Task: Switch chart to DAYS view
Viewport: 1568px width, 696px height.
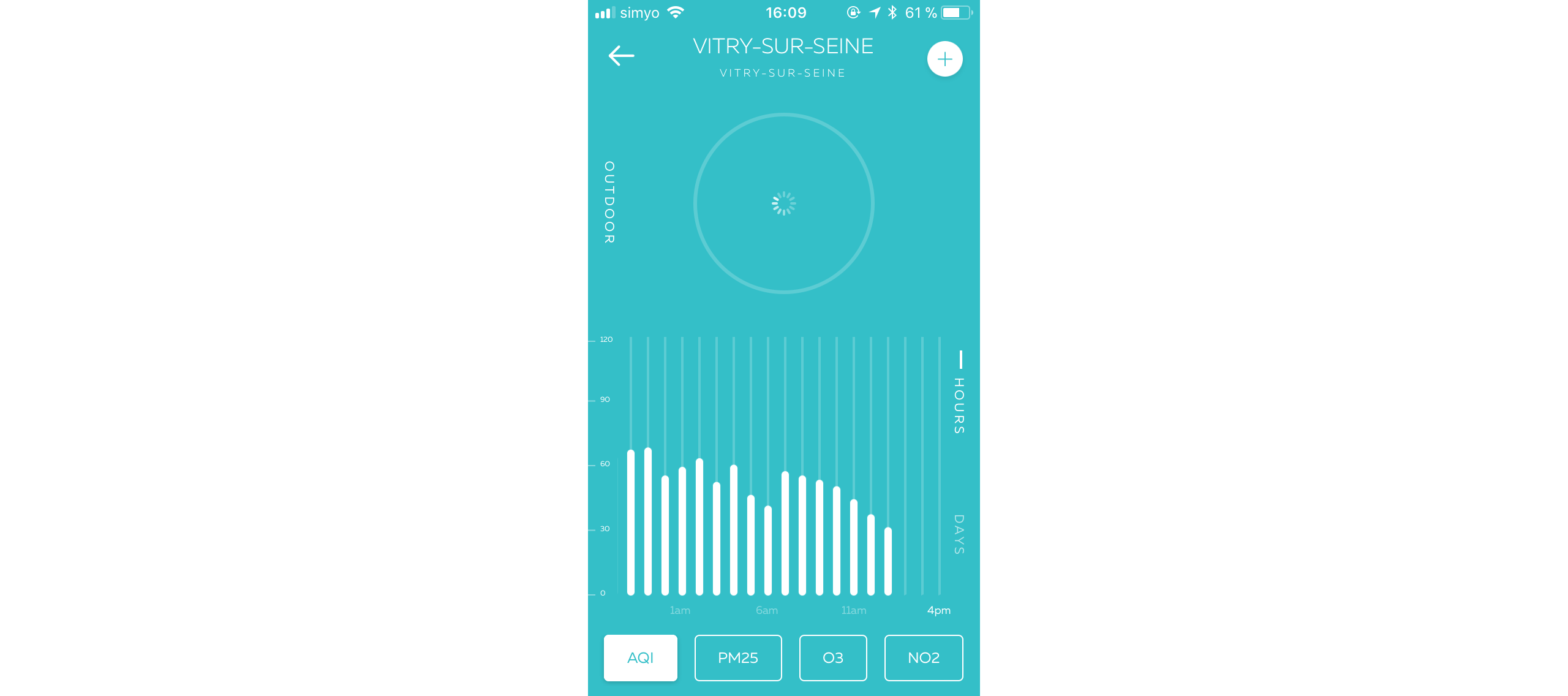Action: click(x=959, y=534)
